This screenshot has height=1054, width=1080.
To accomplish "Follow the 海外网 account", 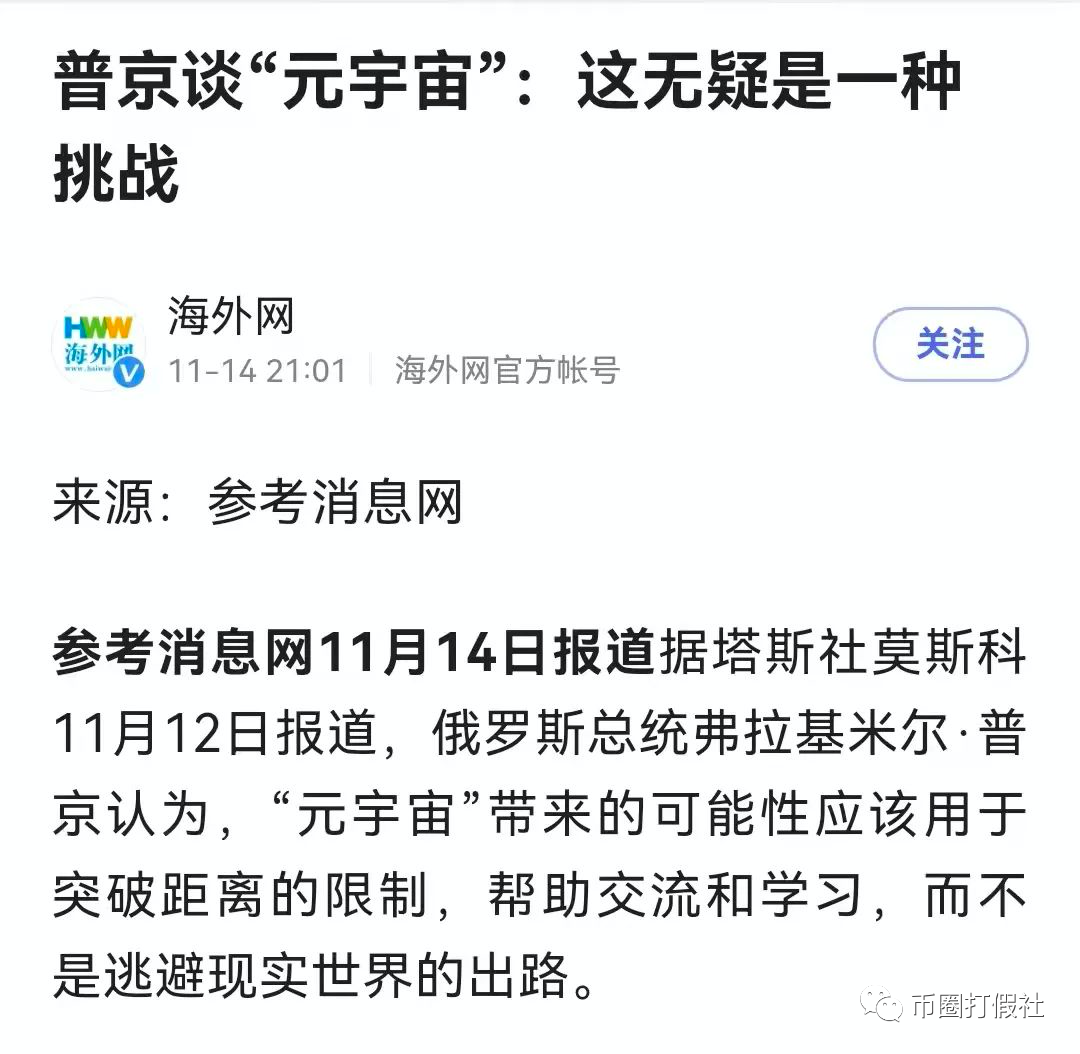I will (x=950, y=345).
